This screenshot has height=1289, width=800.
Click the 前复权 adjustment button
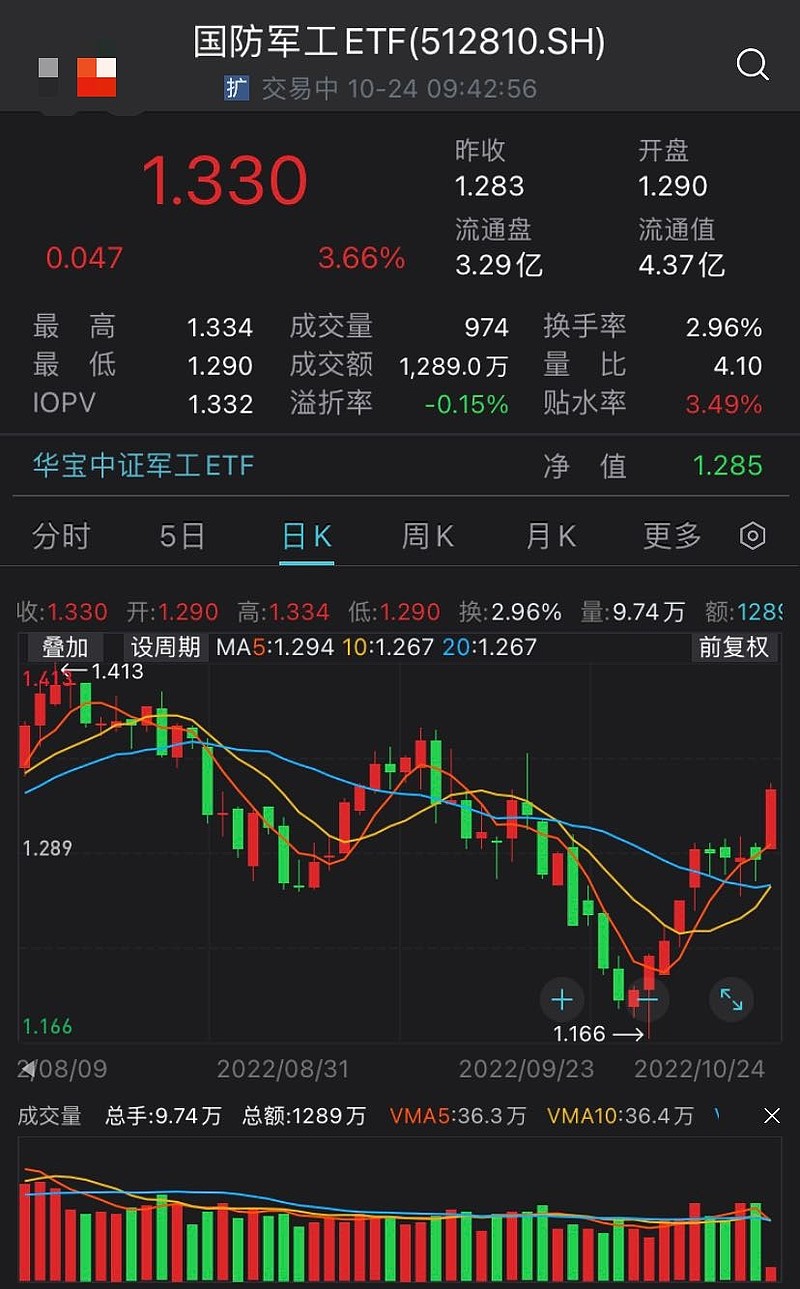pyautogui.click(x=733, y=647)
